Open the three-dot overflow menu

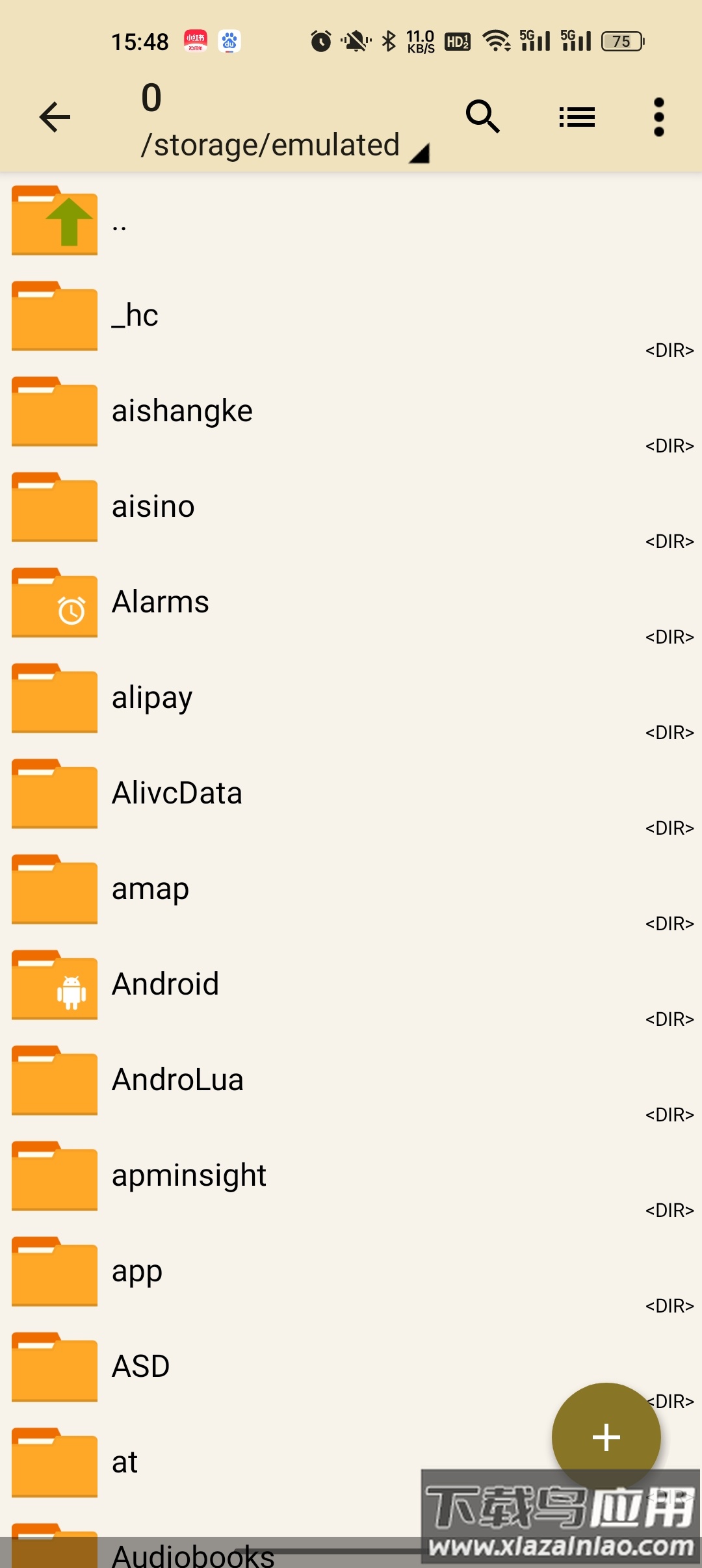pyautogui.click(x=658, y=117)
